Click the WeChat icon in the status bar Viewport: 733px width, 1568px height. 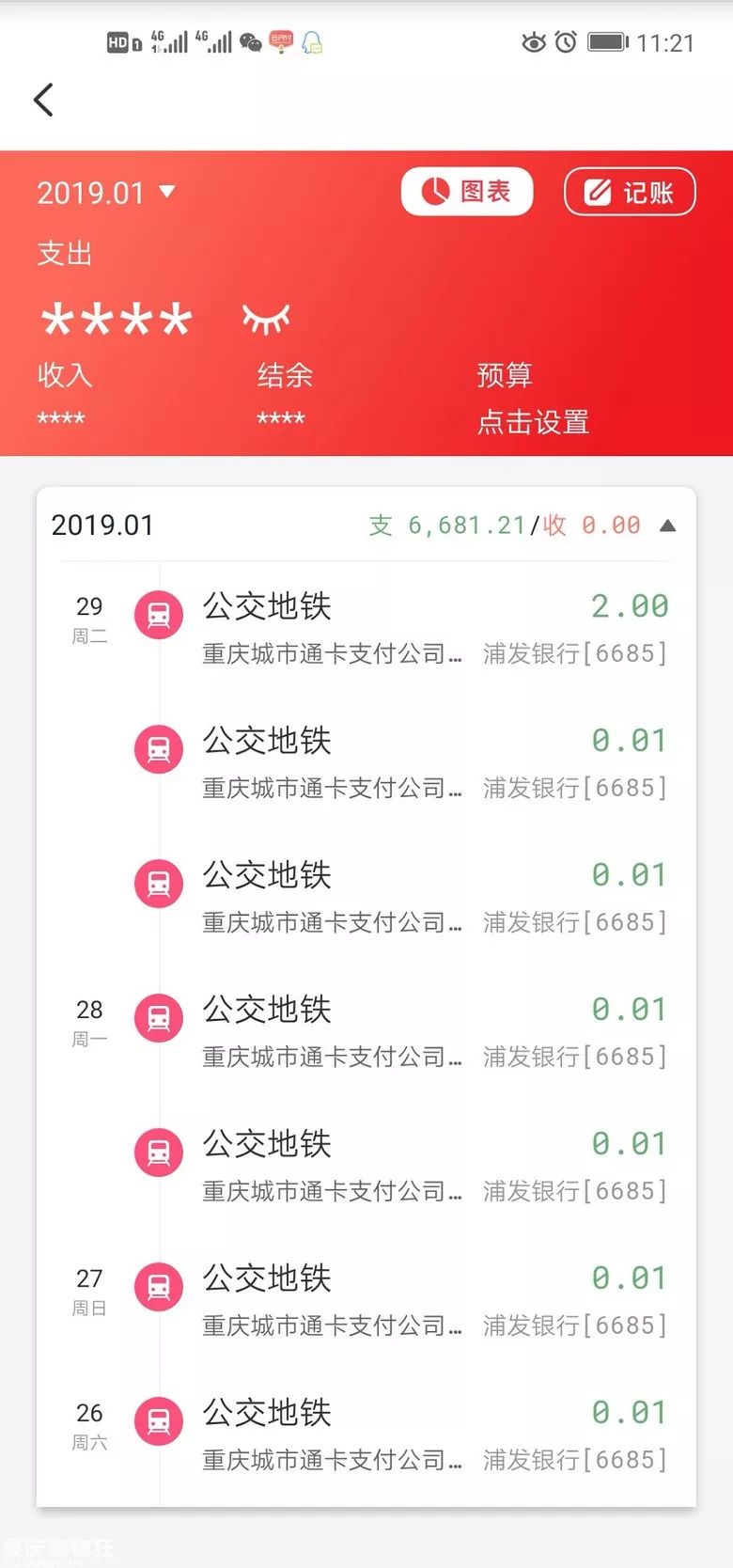250,41
